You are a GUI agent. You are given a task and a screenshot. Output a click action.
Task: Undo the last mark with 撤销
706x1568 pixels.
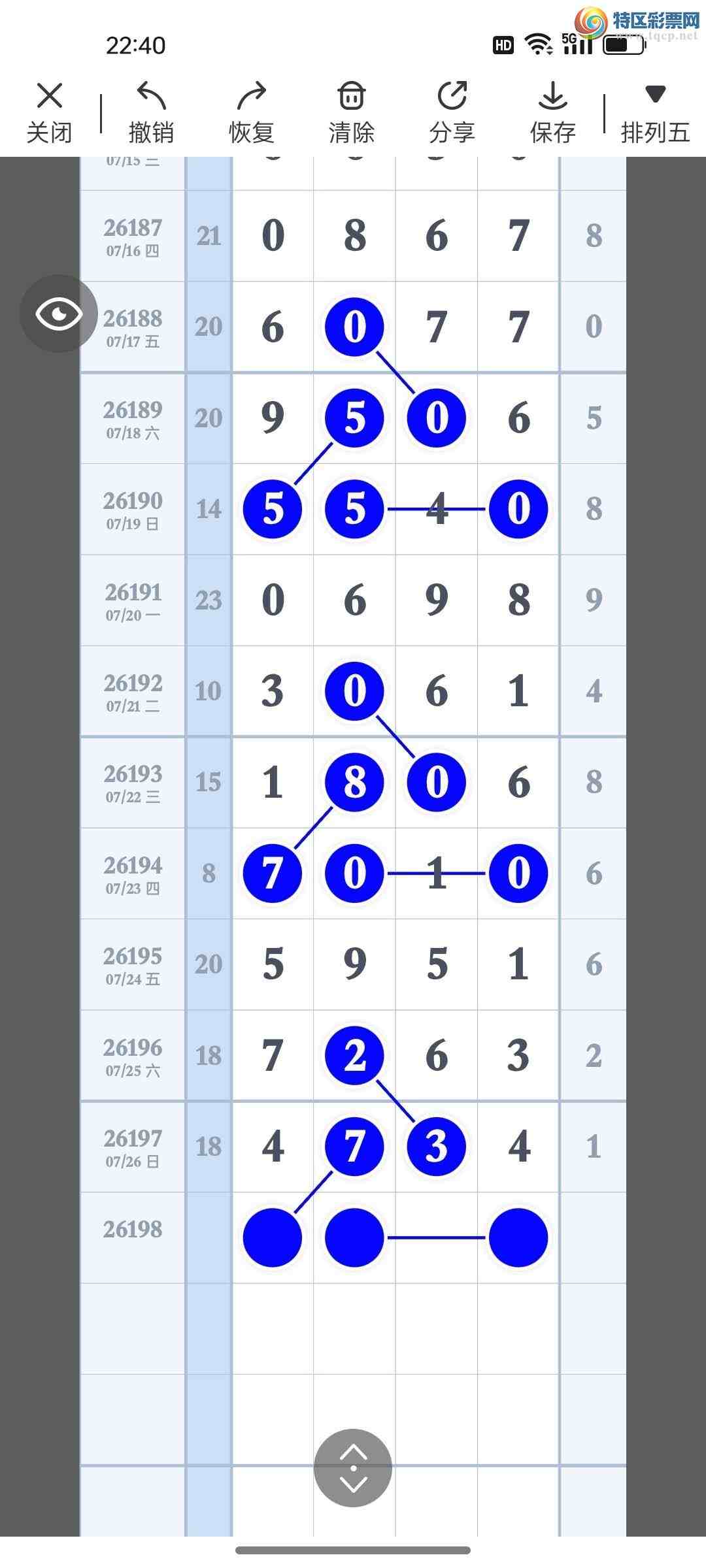[151, 112]
